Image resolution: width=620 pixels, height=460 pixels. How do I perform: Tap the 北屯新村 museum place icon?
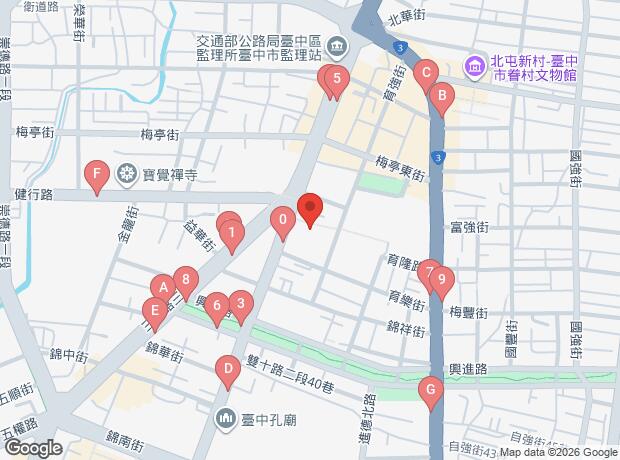coord(476,68)
